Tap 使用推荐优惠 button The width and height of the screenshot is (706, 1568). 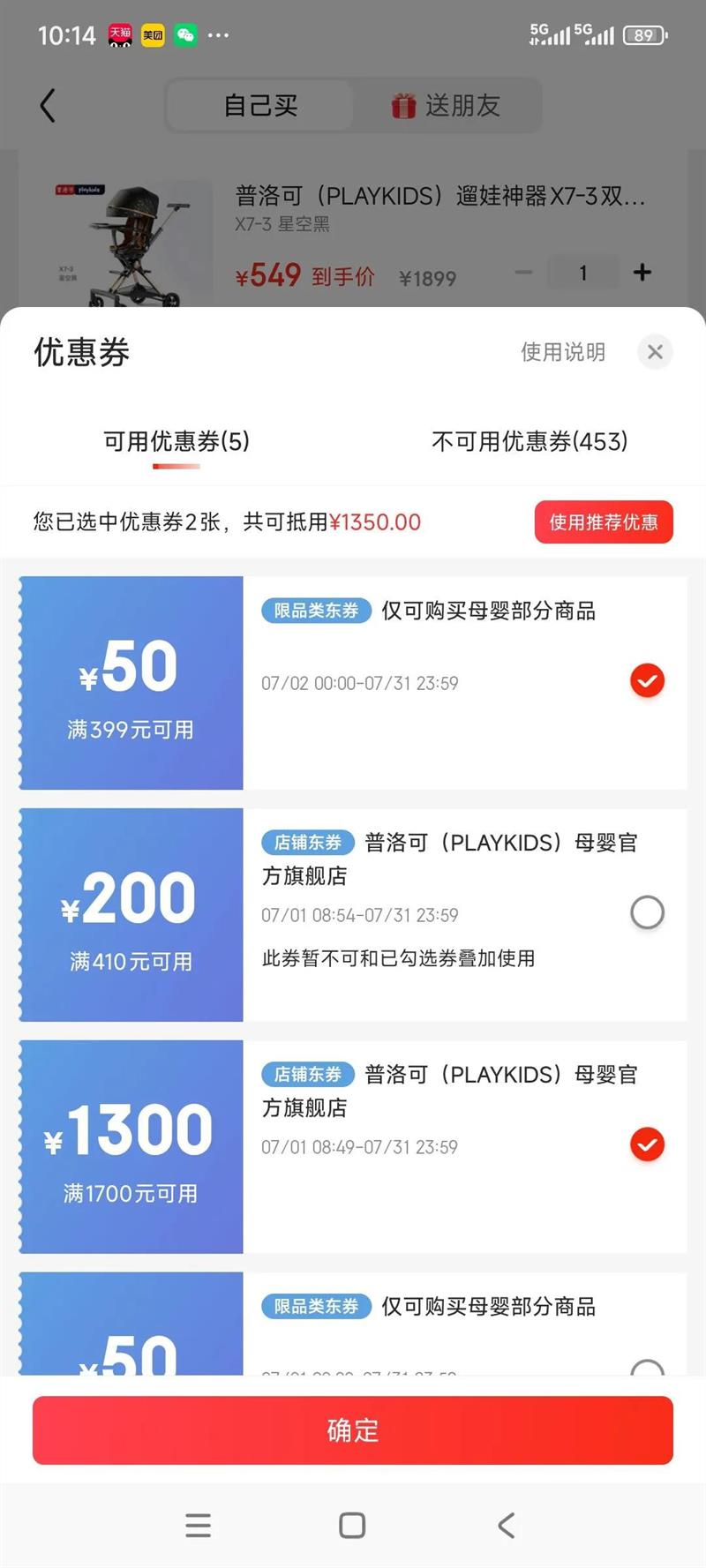604,522
